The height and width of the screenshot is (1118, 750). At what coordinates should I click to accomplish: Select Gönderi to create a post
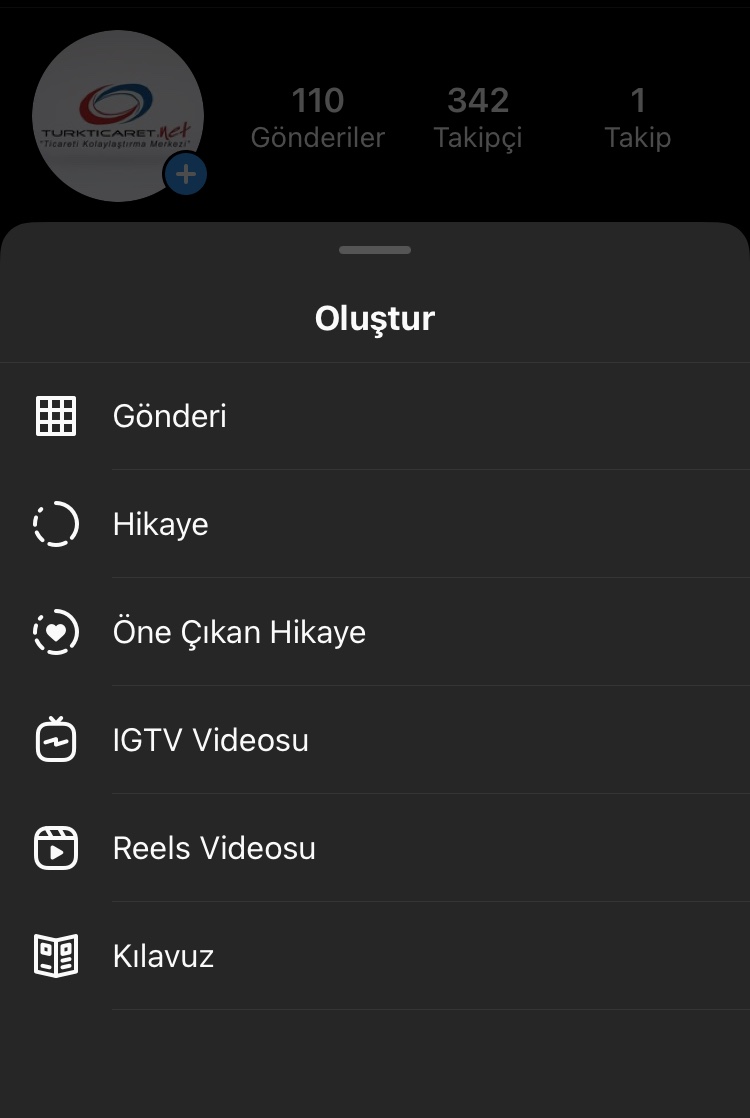169,416
